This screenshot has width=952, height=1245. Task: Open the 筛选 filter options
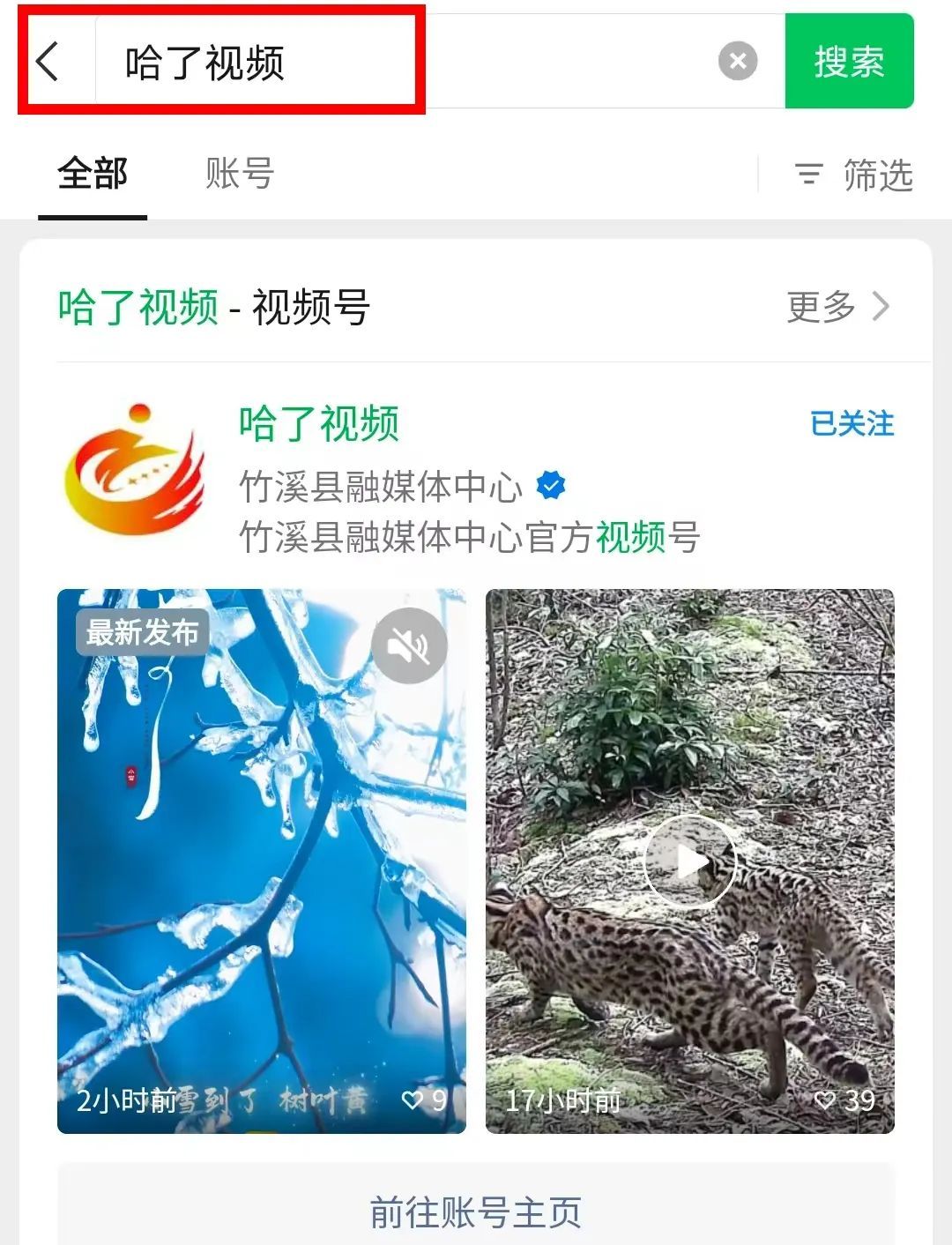(x=853, y=175)
